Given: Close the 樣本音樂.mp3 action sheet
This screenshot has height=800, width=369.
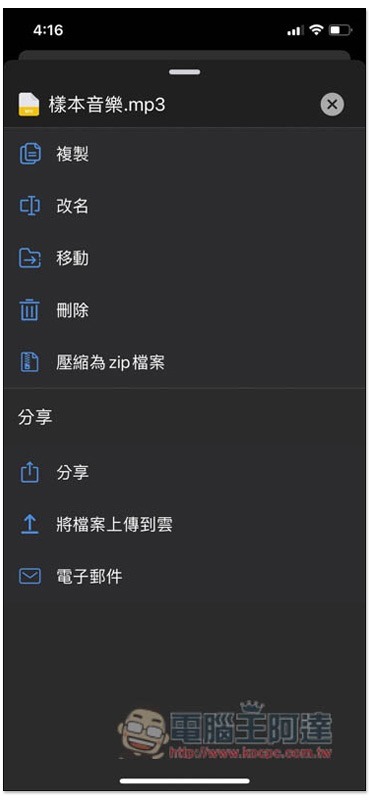Looking at the screenshot, I should click(x=332, y=105).
